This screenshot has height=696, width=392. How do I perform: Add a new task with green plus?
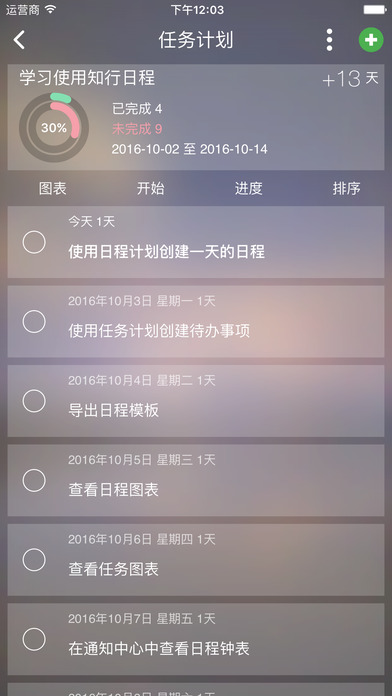tap(371, 40)
